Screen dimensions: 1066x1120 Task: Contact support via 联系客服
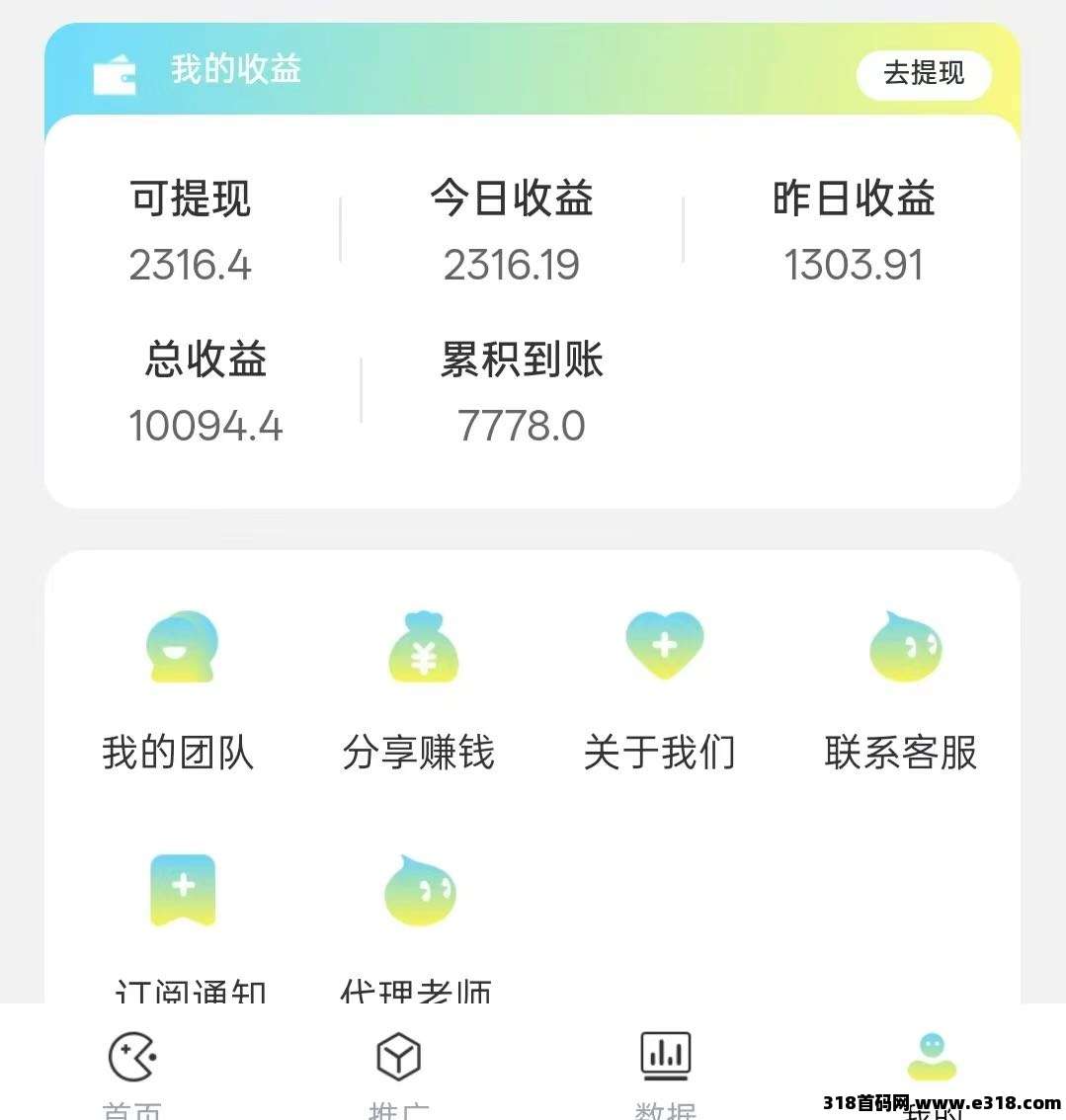point(902,689)
